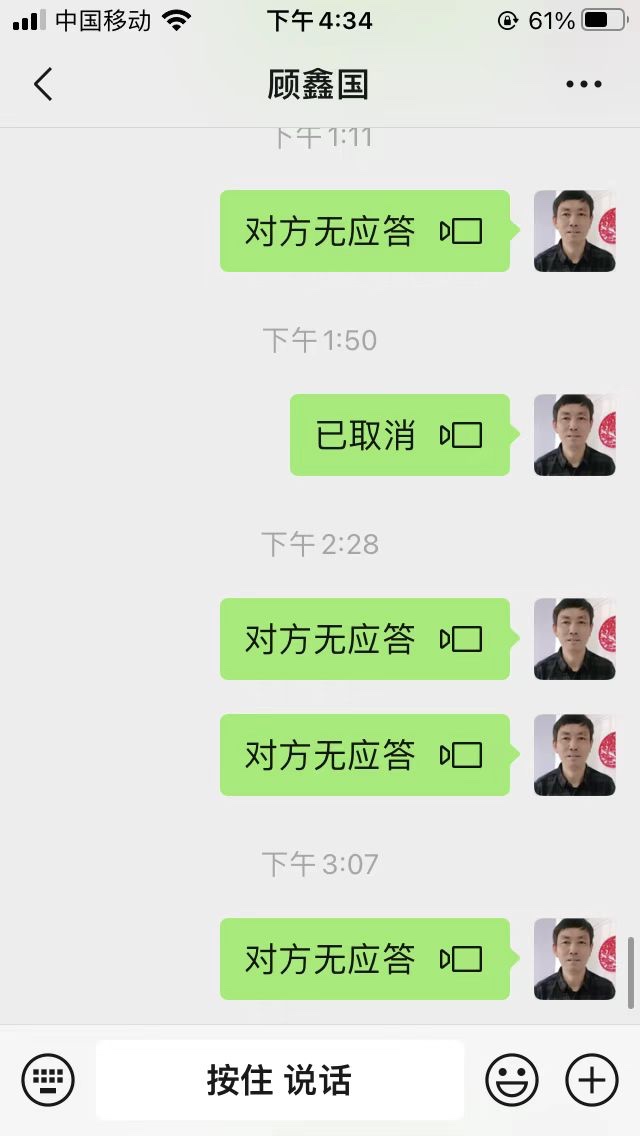Tap the 按住 说话 voice button
The width and height of the screenshot is (640, 1136).
279,1080
